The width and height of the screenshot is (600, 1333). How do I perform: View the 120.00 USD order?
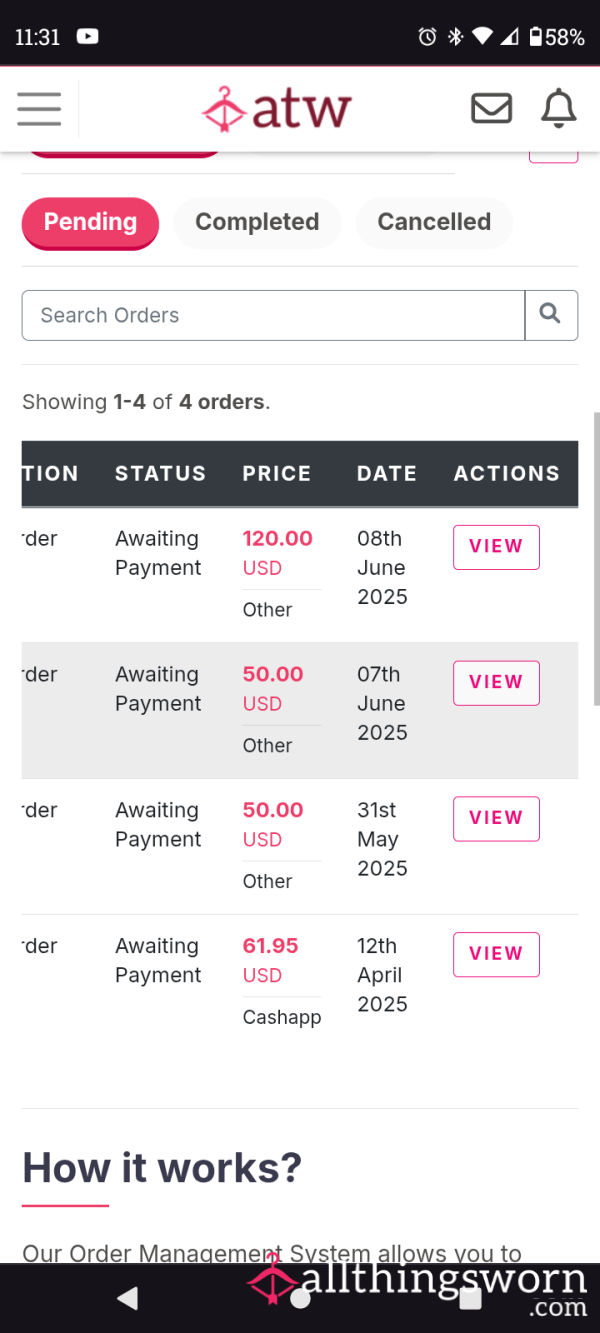tap(496, 547)
